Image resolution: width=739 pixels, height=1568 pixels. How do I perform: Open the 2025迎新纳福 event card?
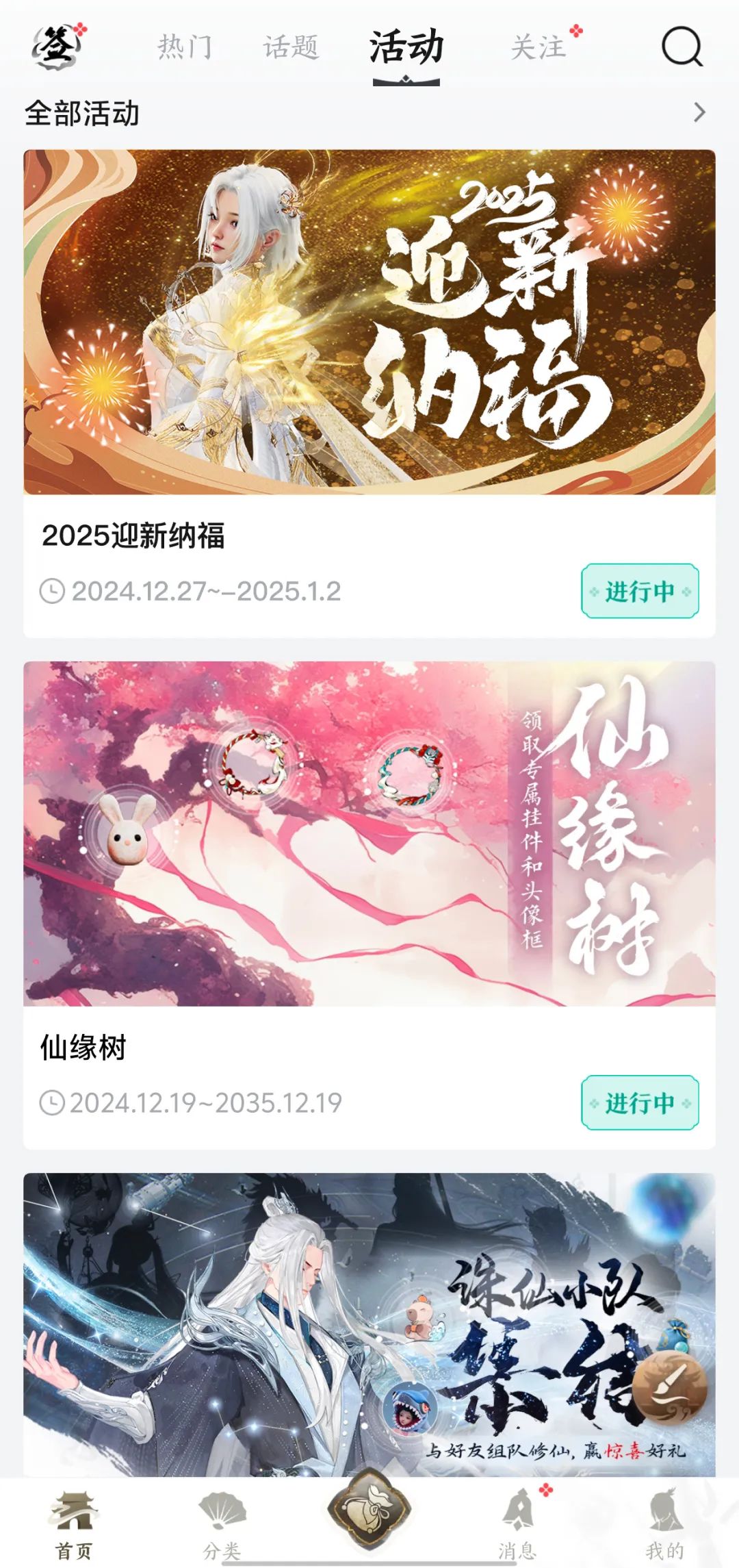369,394
